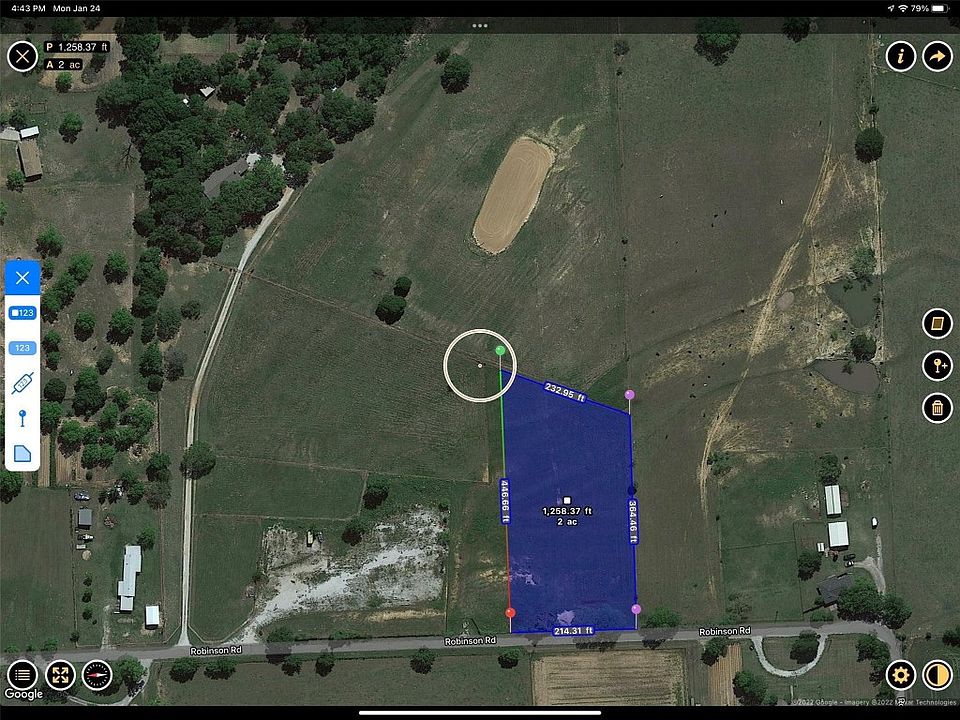Select the area label with square option
The width and height of the screenshot is (960, 720).
(23, 313)
